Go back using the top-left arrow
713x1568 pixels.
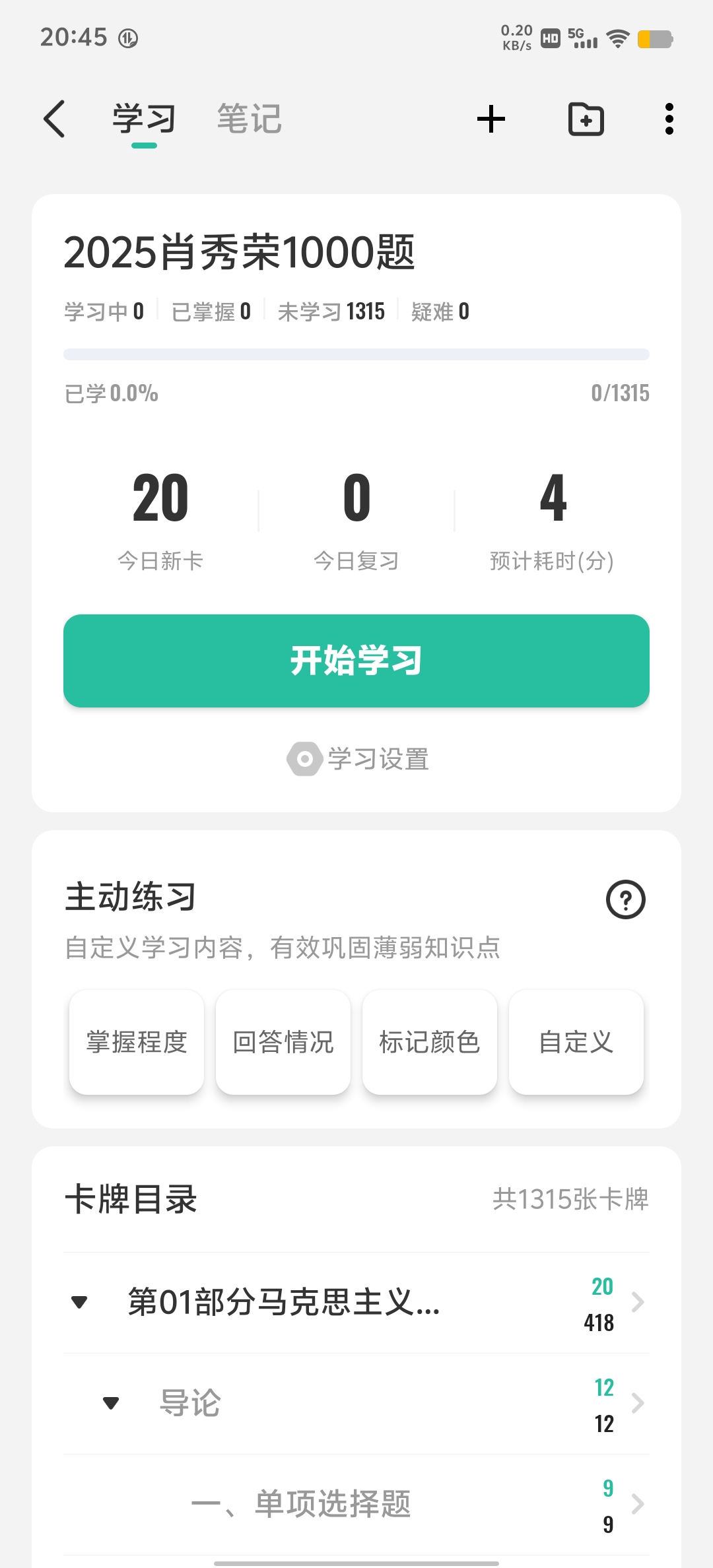[x=55, y=119]
